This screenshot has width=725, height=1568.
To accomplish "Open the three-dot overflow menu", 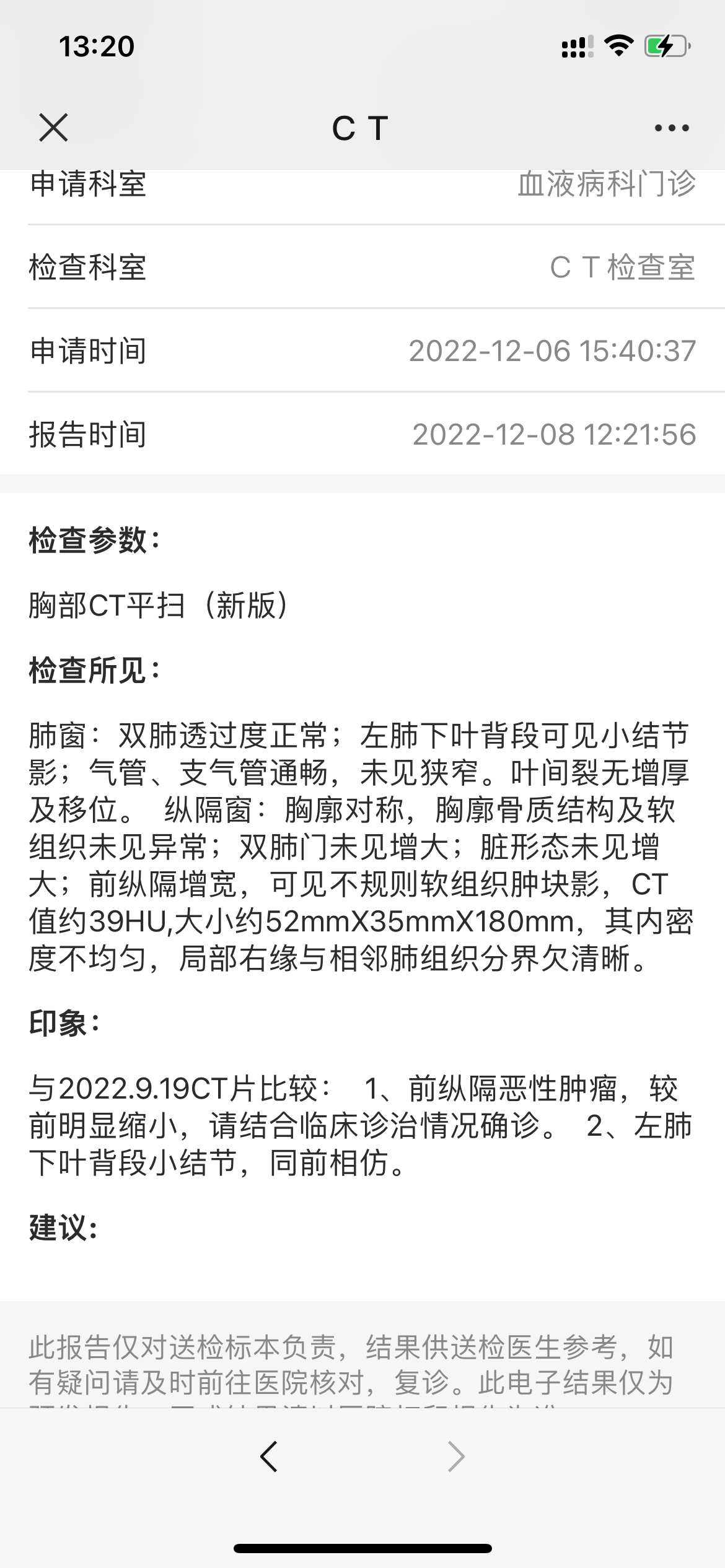I will pyautogui.click(x=672, y=128).
